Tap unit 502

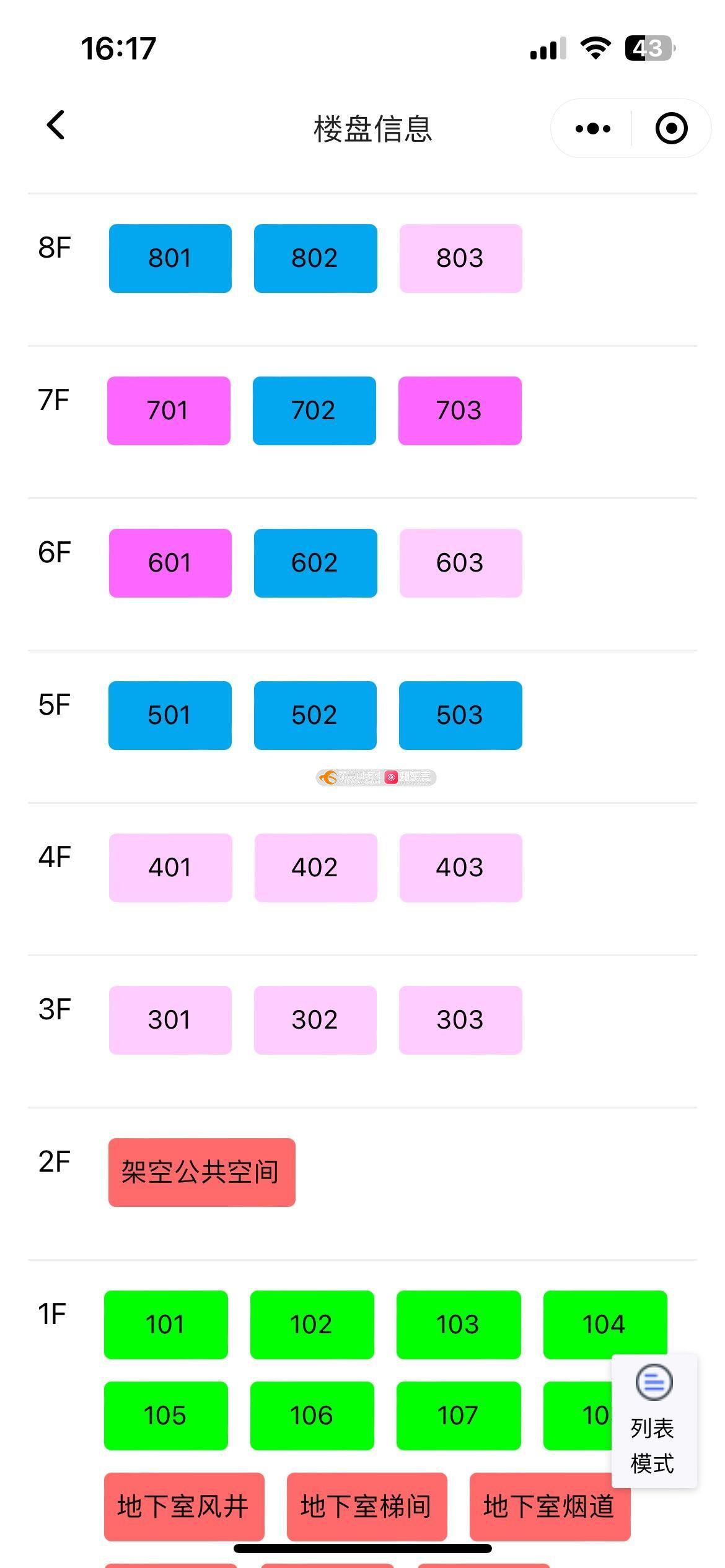click(x=315, y=715)
